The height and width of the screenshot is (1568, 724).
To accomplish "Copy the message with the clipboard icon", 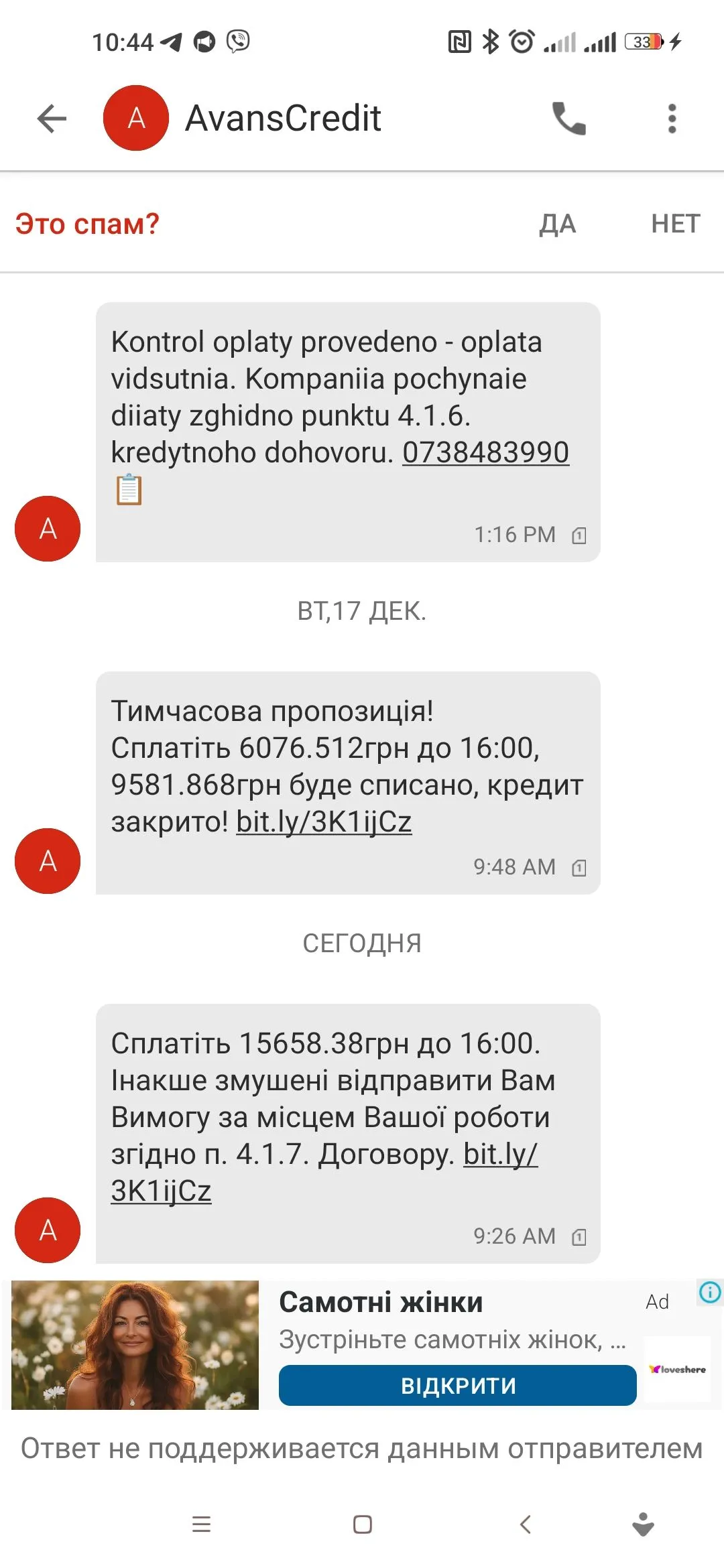I will 129,490.
